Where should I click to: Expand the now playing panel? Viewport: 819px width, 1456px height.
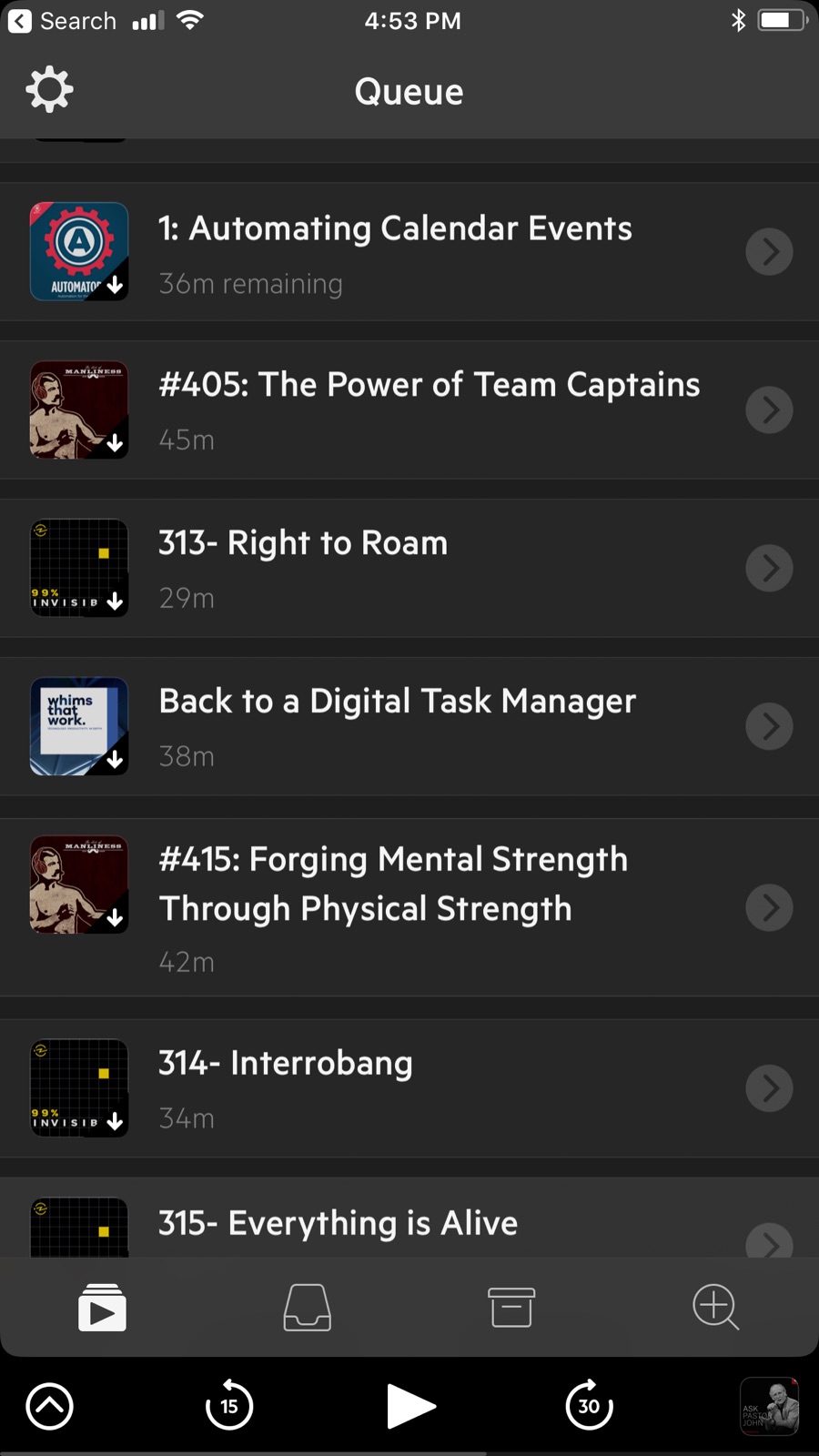click(x=49, y=1406)
